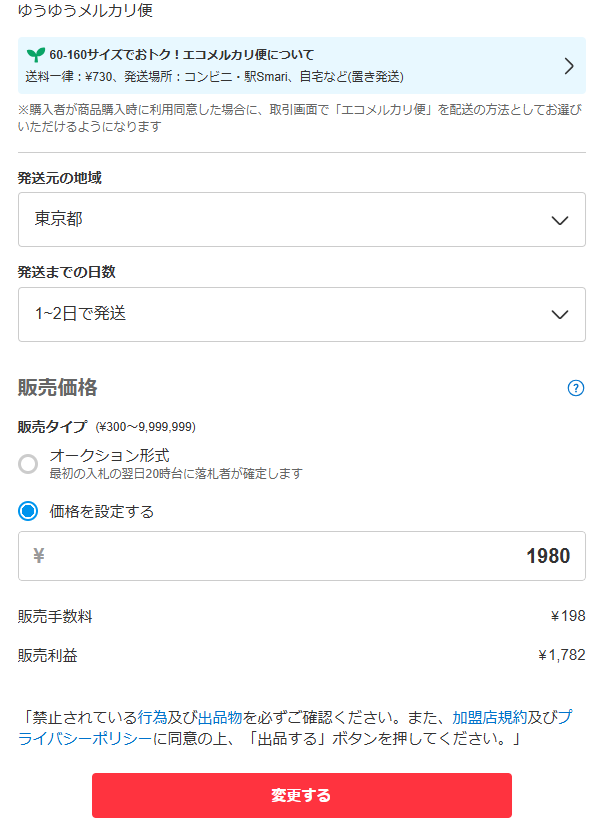
Task: Open the エコメルカリ便 info banner
Action: (x=300, y=65)
